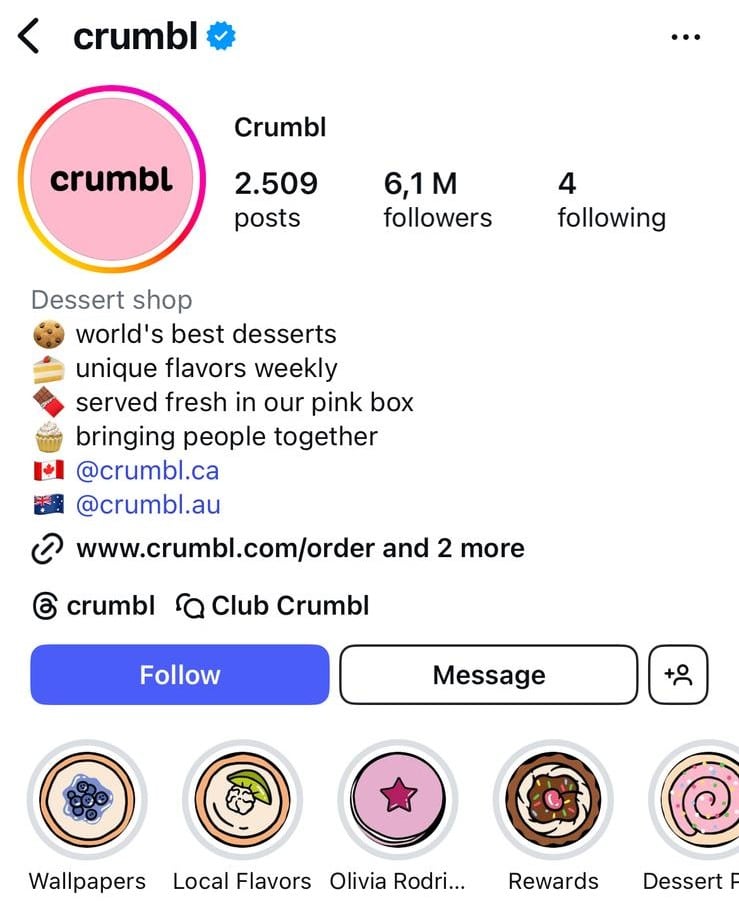
Task: View the 4 following accounts
Action: 610,199
